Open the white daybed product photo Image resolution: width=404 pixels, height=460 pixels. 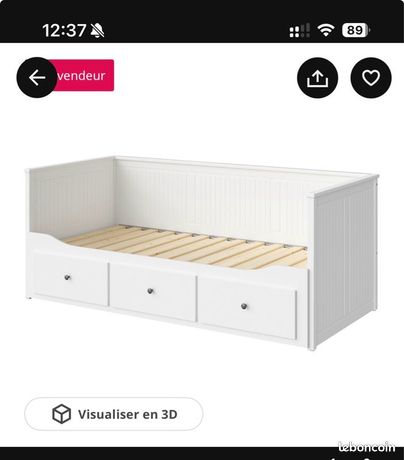202,253
